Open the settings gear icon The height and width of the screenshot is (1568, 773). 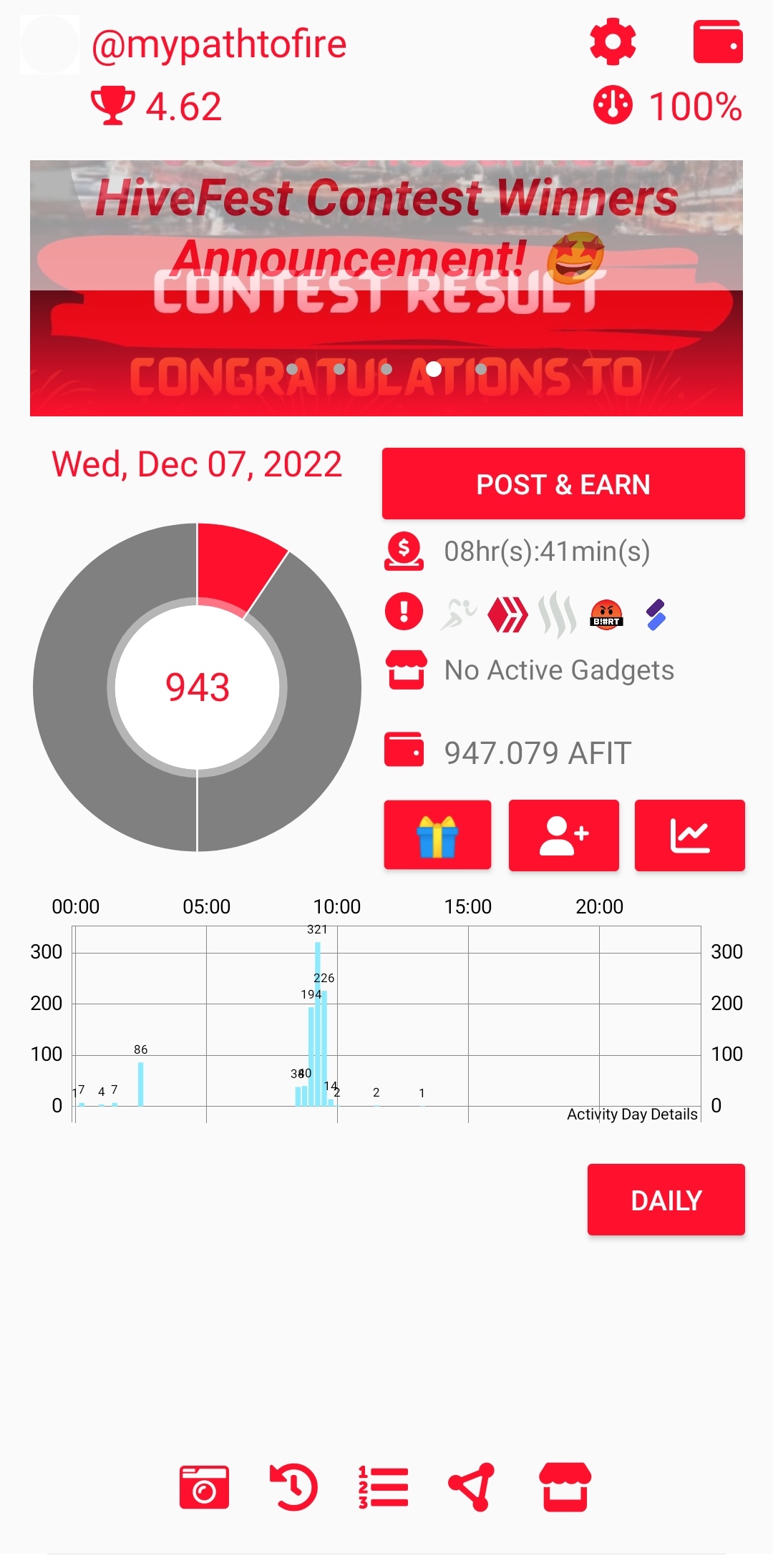pyautogui.click(x=613, y=43)
